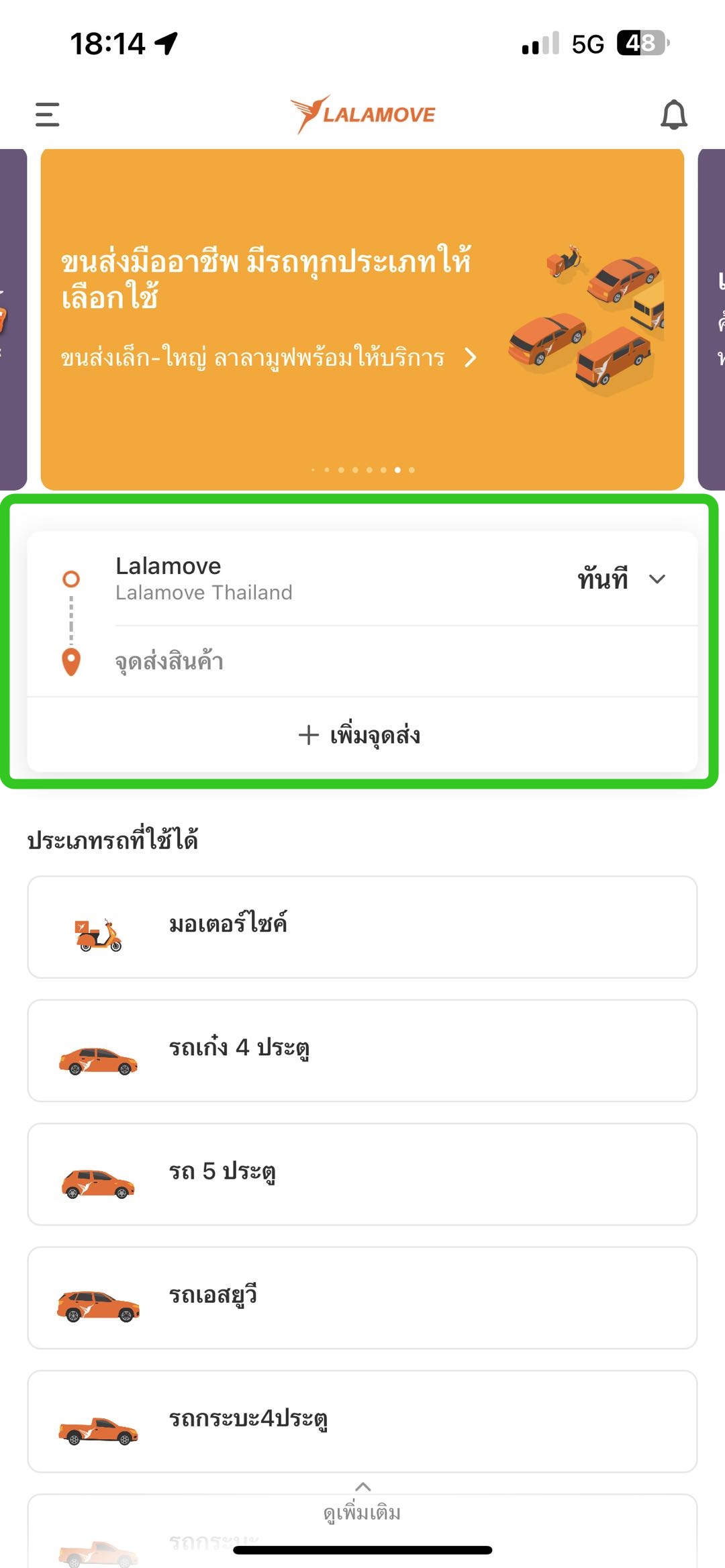The height and width of the screenshot is (1568, 725).
Task: Select the มอเตอร์ไซค์ vehicle type
Action: [362, 927]
